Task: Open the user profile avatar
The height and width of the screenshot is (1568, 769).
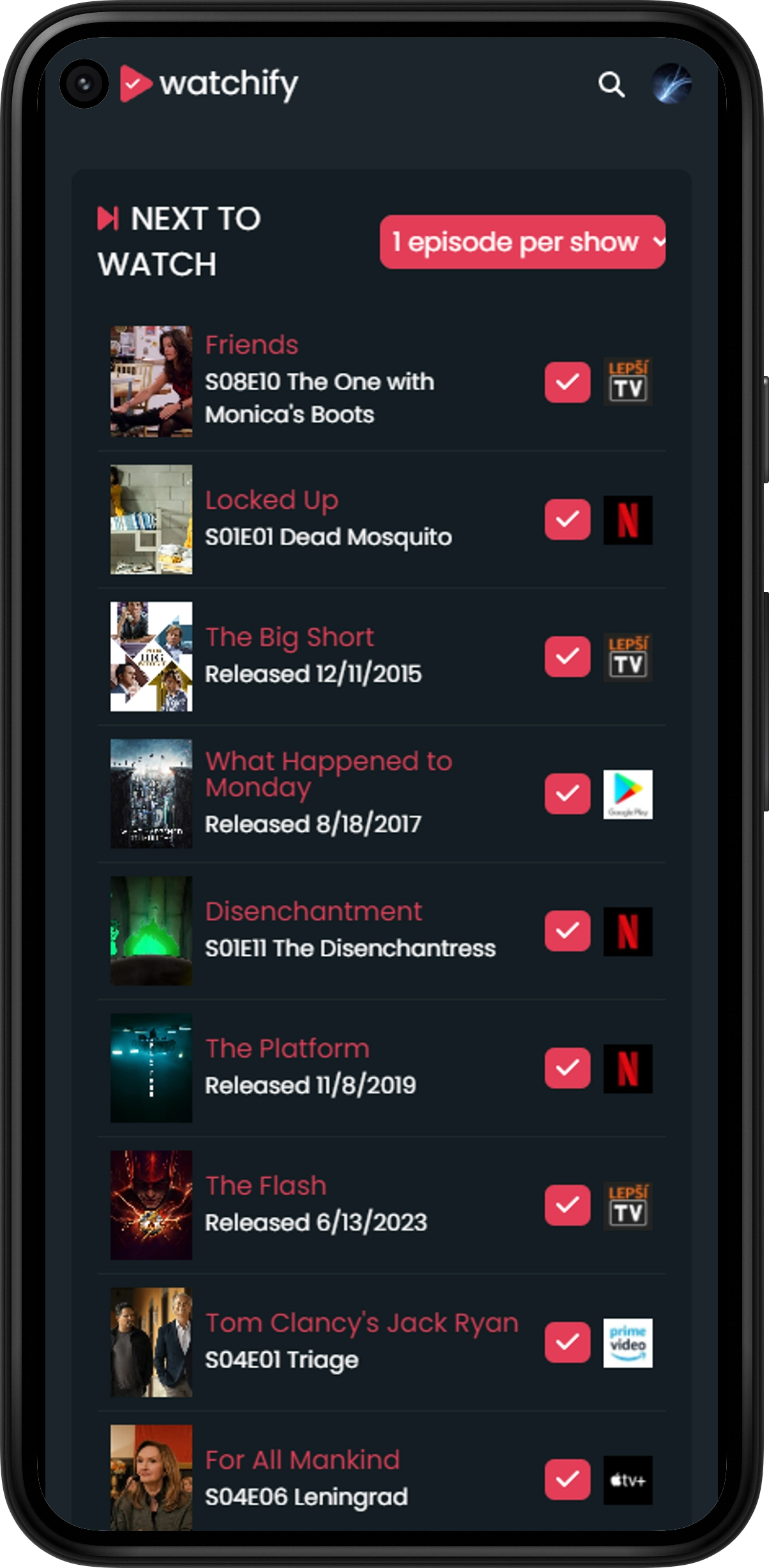Action: (x=671, y=84)
